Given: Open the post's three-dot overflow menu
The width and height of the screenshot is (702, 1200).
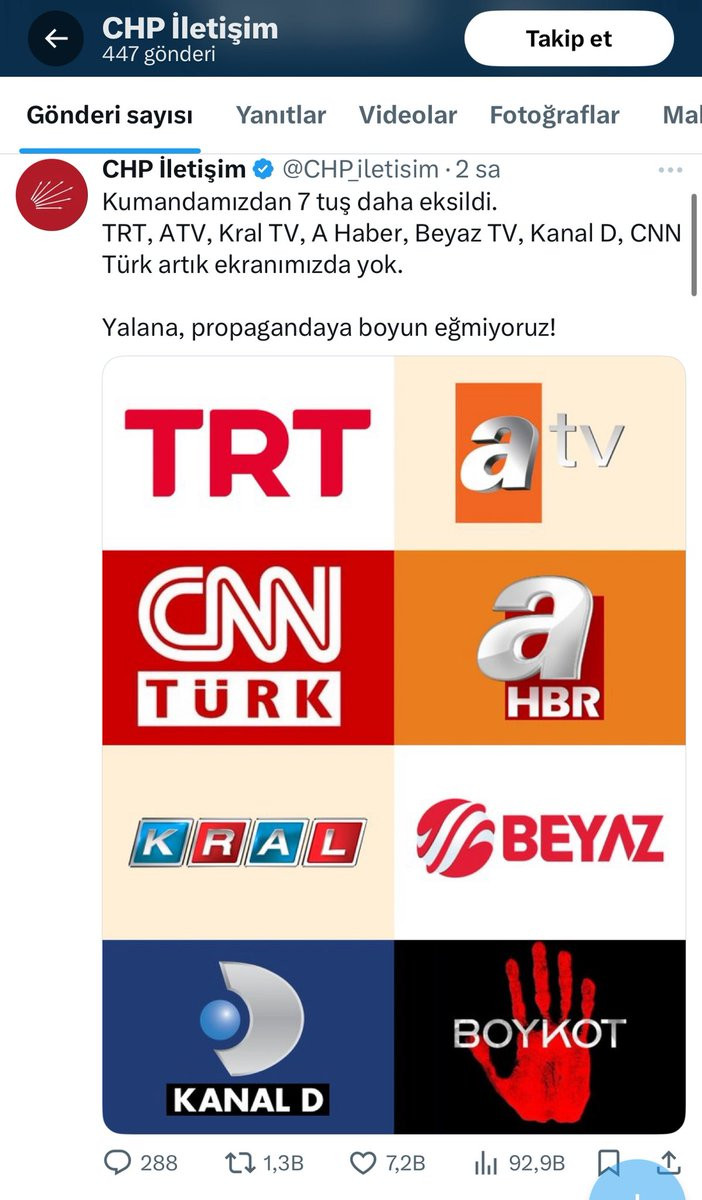Looking at the screenshot, I should pyautogui.click(x=670, y=171).
